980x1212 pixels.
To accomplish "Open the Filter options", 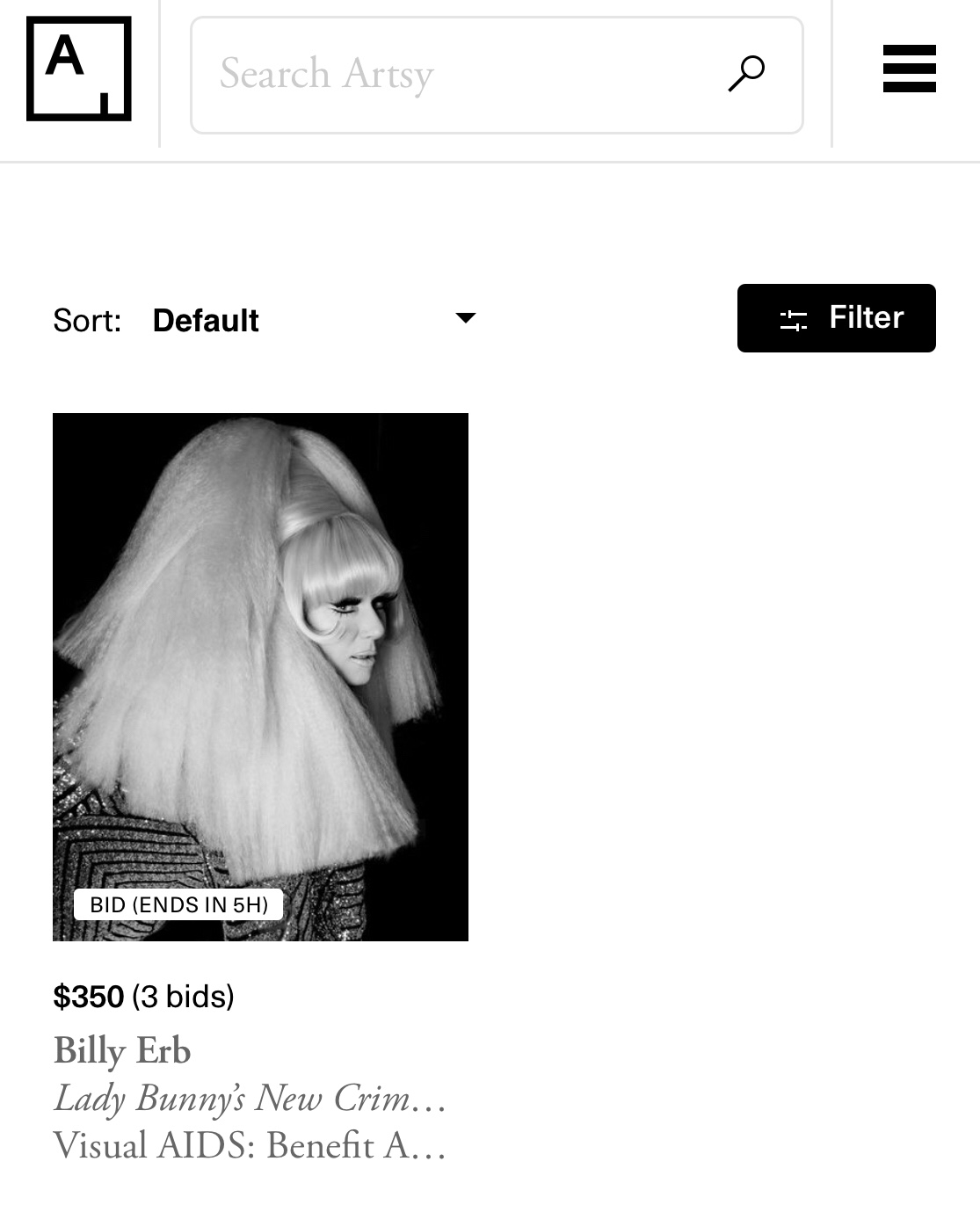I will point(836,318).
